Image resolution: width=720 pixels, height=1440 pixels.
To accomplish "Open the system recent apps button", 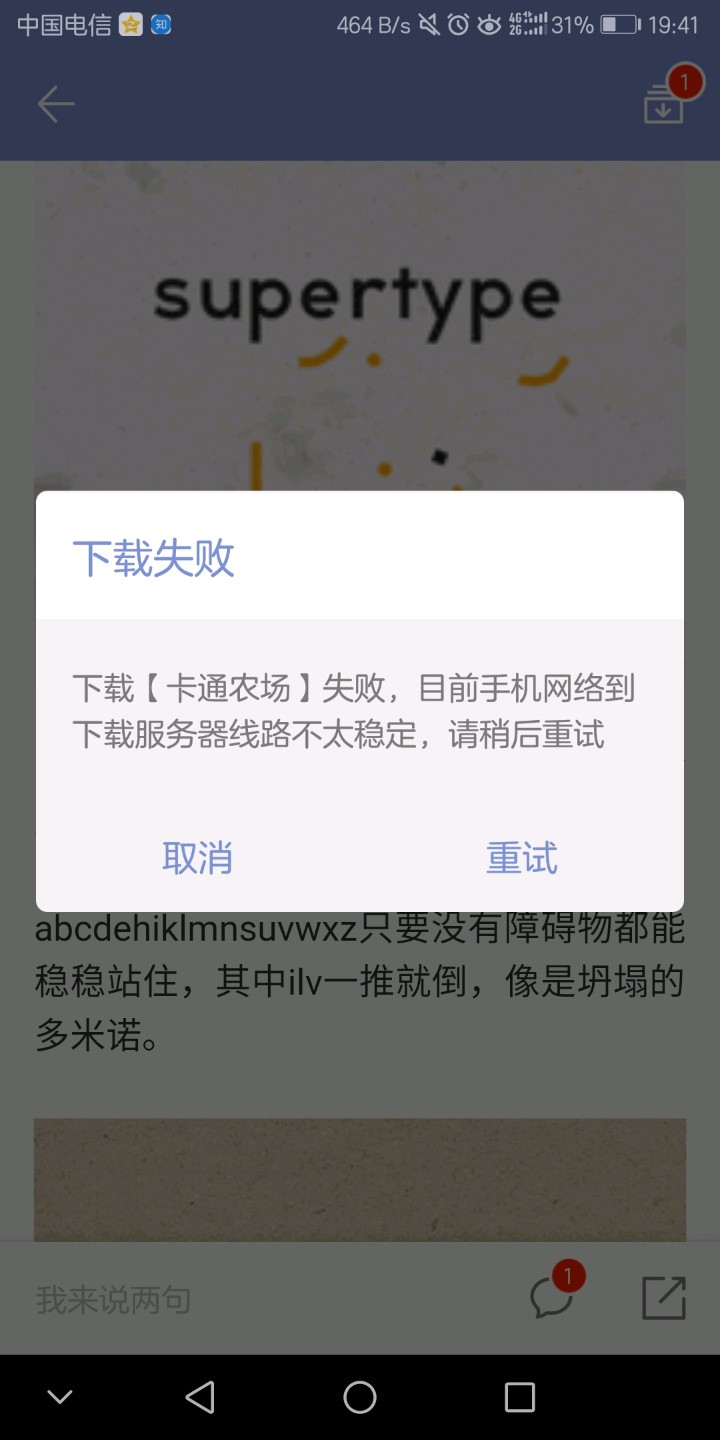I will point(520,1397).
